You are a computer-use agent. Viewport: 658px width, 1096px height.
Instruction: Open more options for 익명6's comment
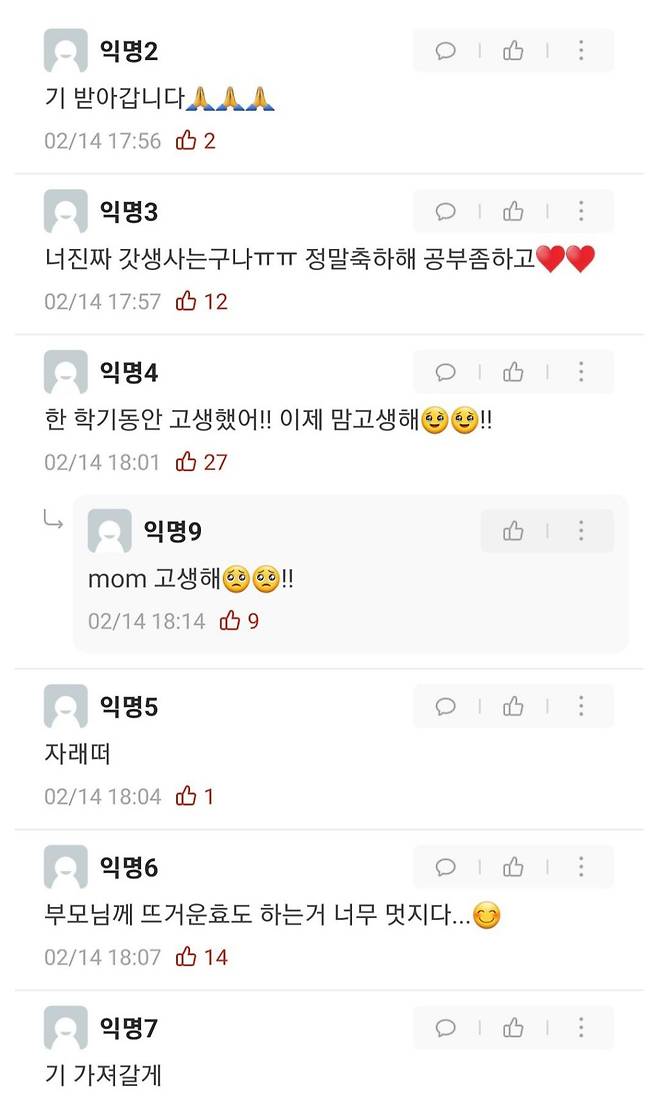pos(581,867)
